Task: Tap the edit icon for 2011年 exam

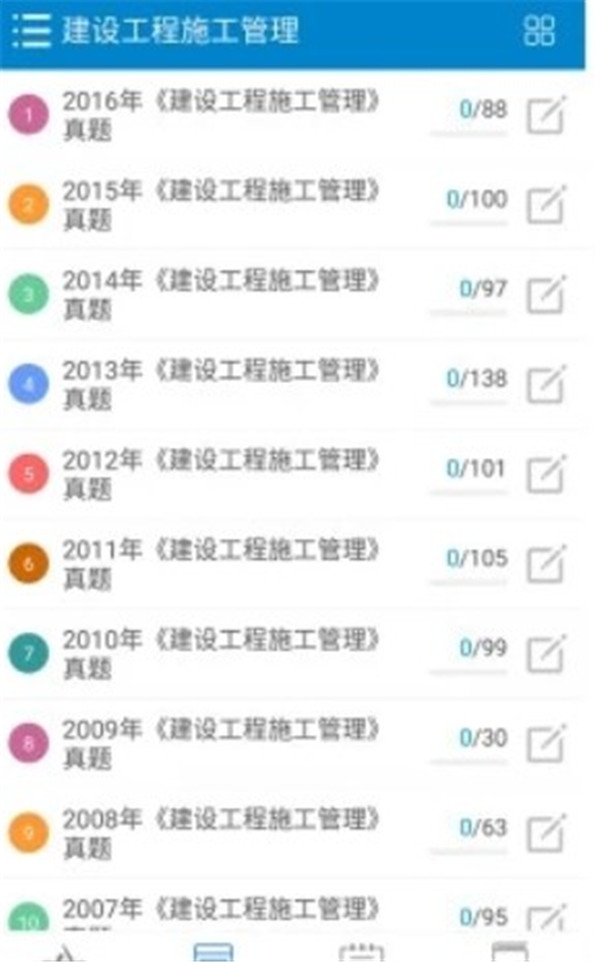Action: [546, 563]
